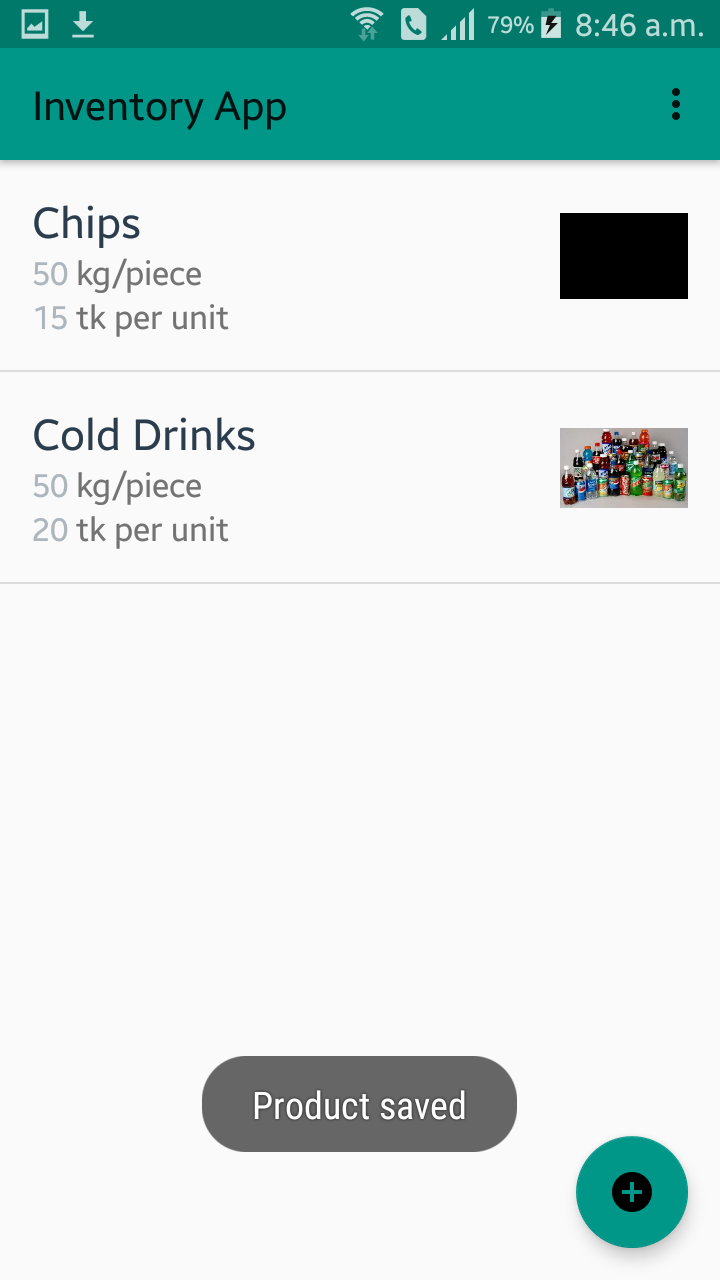Tap the active call status icon
This screenshot has width=720, height=1280.
(413, 23)
